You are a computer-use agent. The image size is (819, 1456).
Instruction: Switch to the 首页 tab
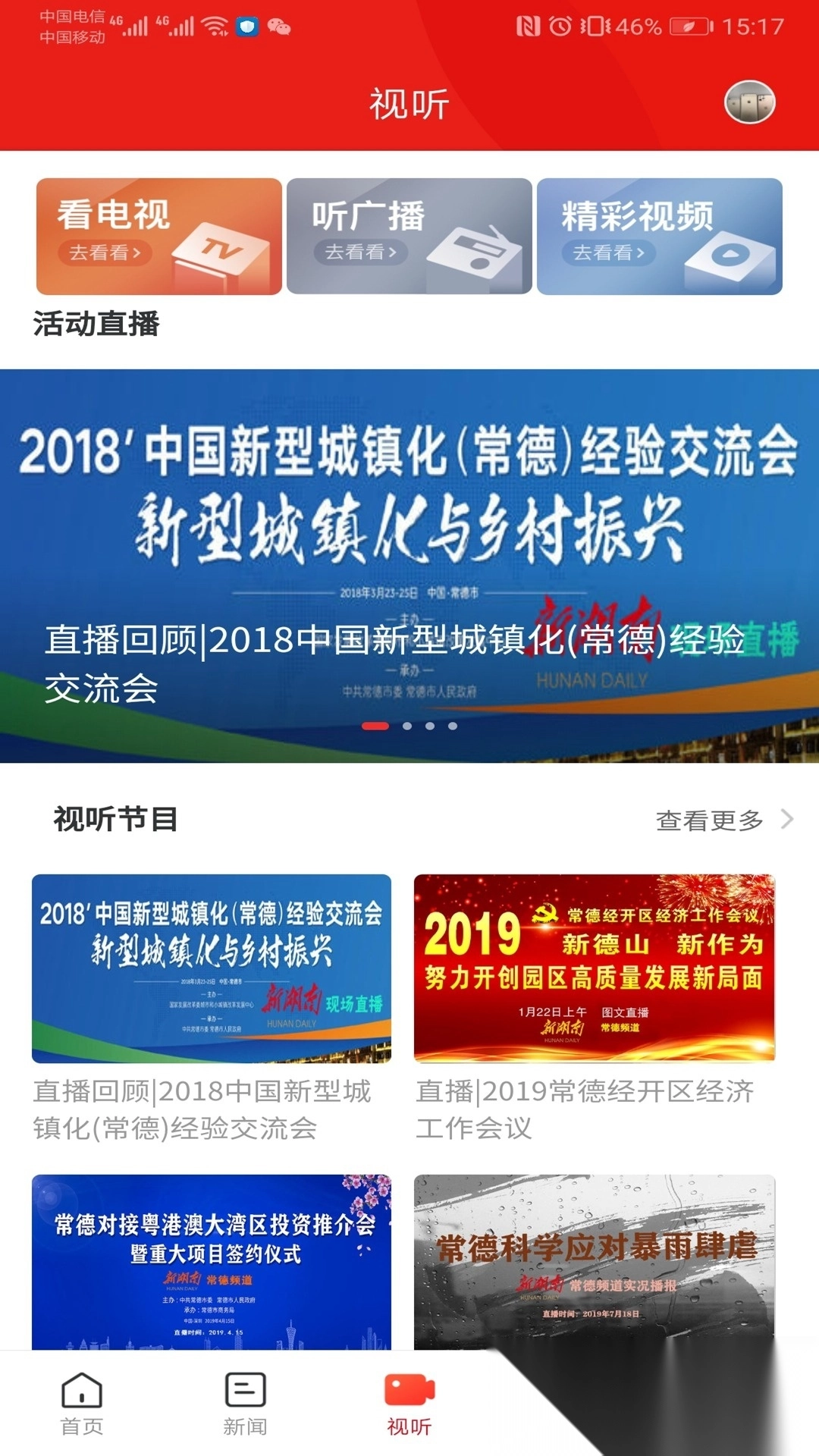tap(82, 1404)
